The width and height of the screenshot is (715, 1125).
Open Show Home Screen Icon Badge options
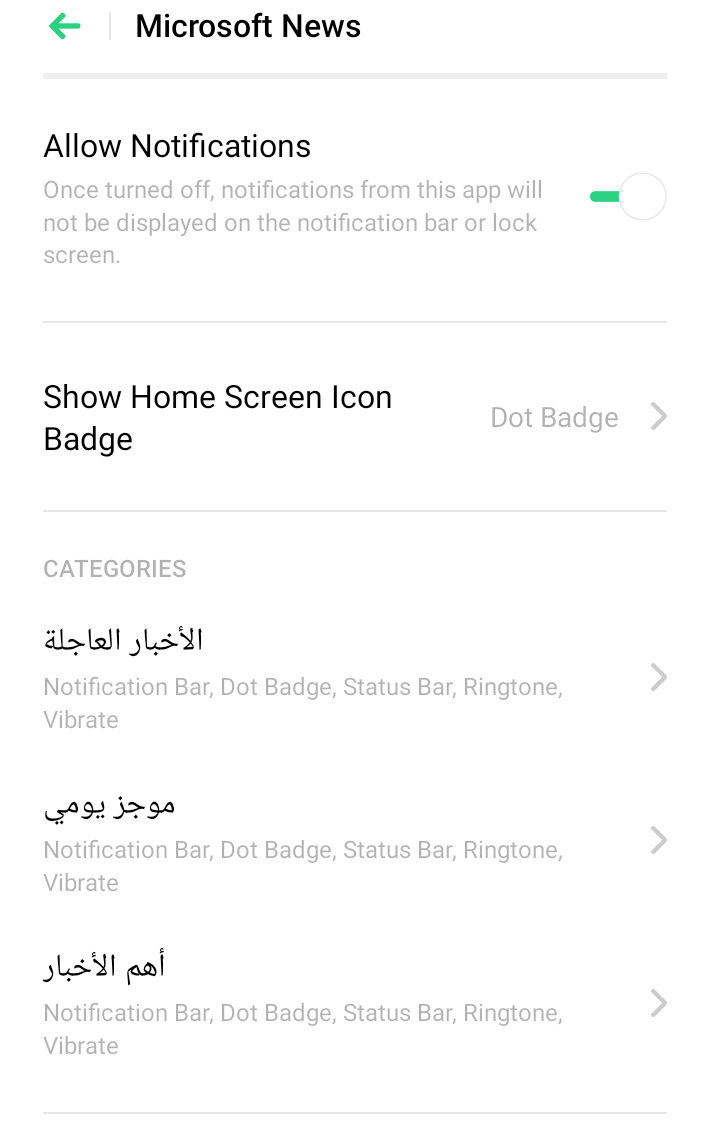355,418
